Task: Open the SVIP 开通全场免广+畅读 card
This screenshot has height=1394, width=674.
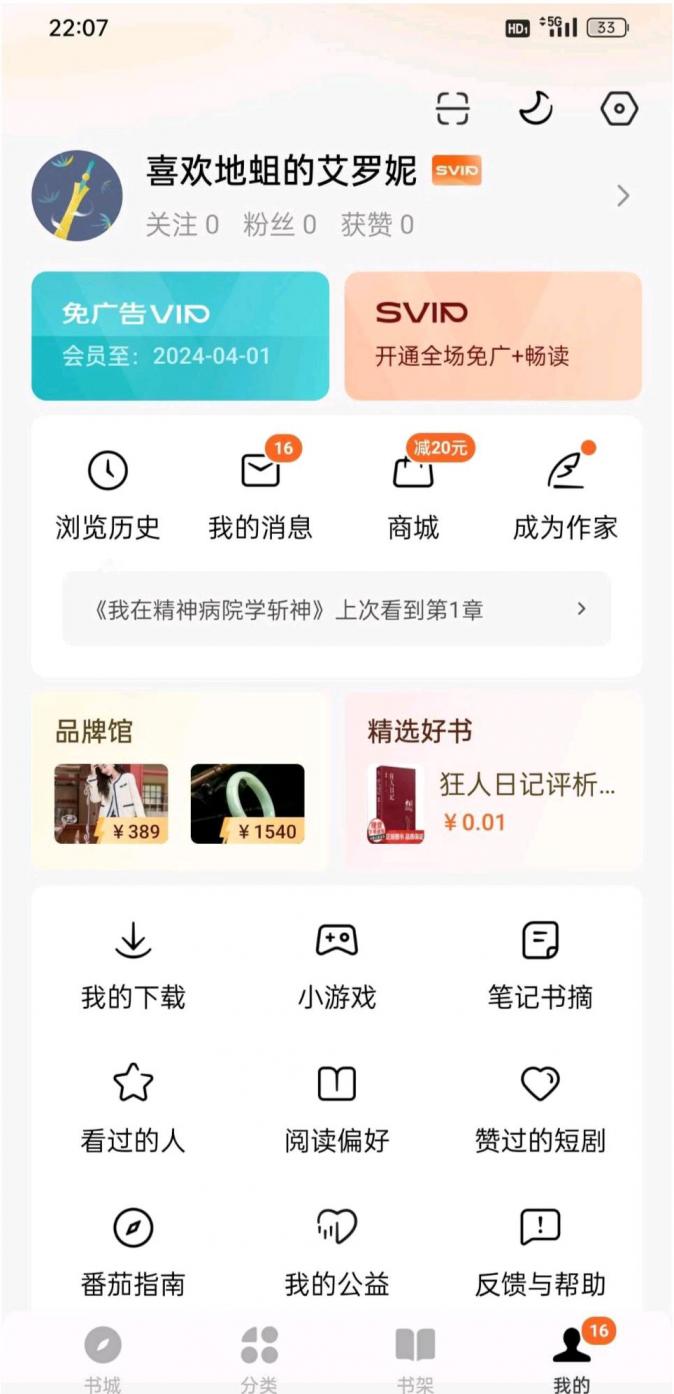Action: pos(493,335)
